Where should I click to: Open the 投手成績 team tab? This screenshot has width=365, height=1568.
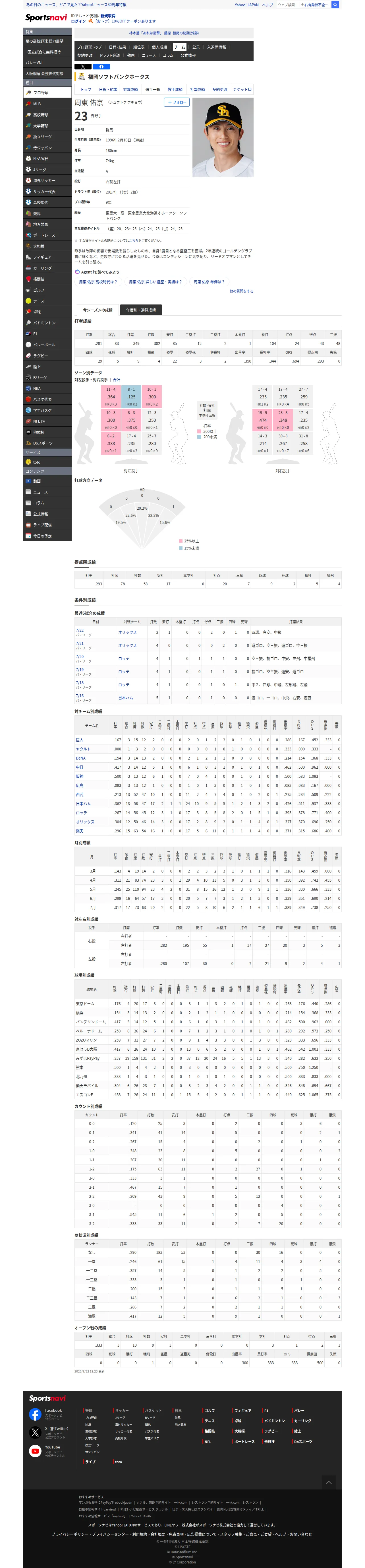pos(175,89)
